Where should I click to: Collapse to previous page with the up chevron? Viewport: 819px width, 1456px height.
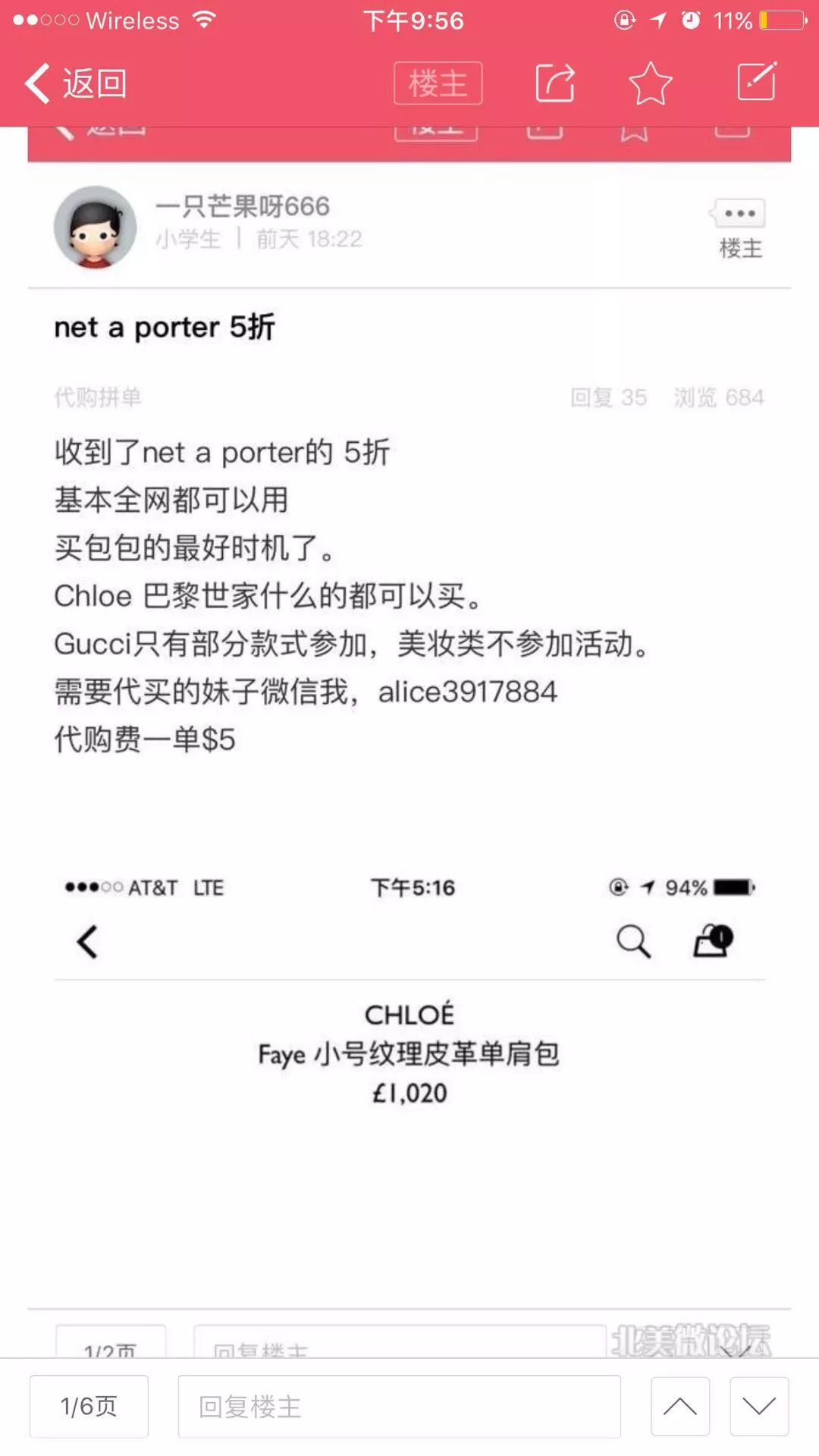pos(680,1407)
